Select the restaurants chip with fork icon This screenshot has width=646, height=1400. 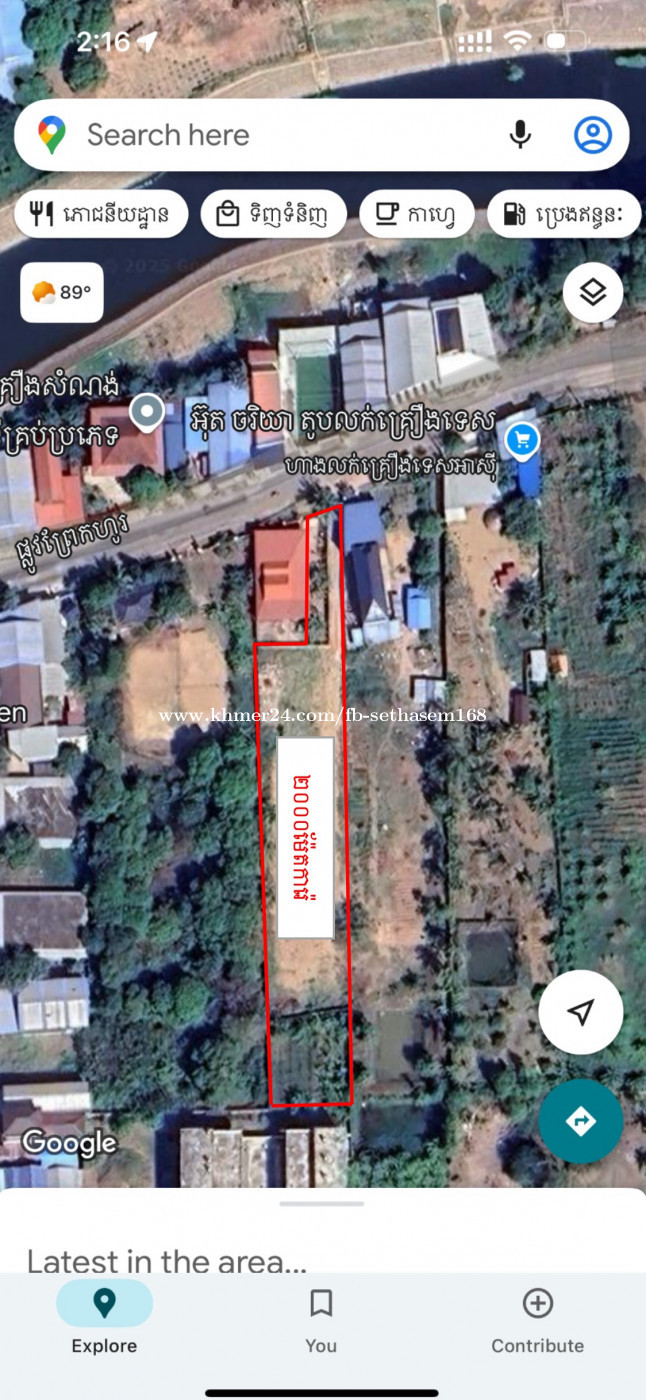click(x=101, y=213)
